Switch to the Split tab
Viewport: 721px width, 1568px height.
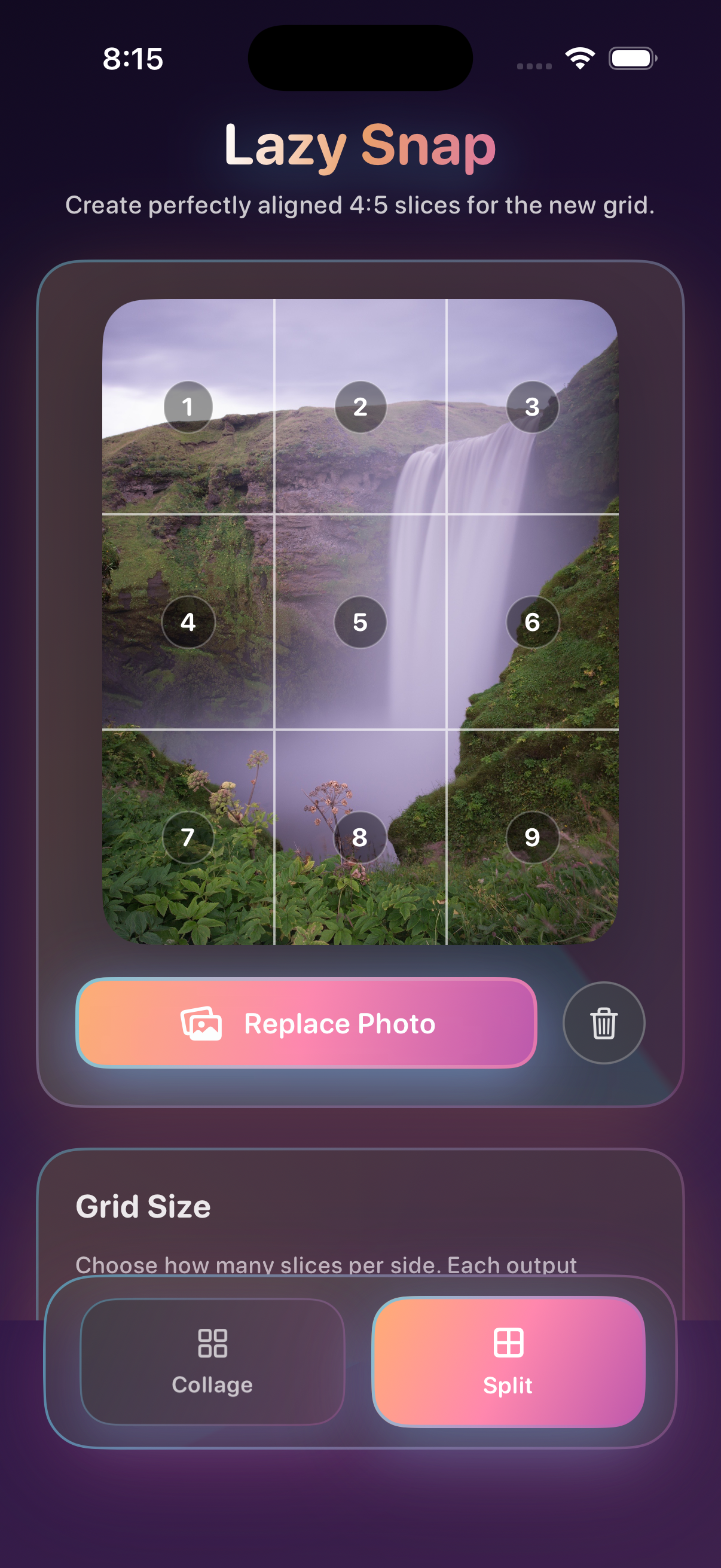(509, 1362)
